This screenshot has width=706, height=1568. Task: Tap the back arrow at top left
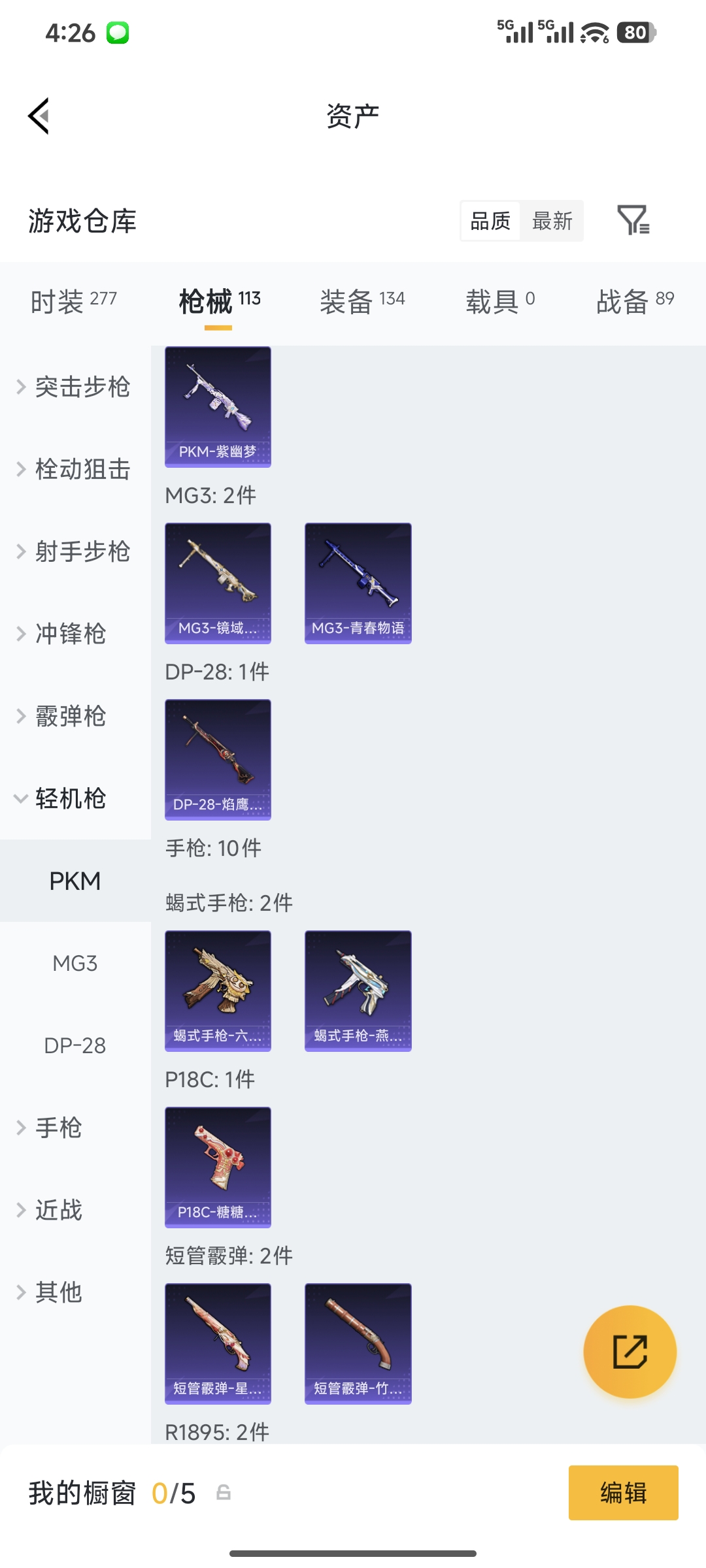[39, 116]
